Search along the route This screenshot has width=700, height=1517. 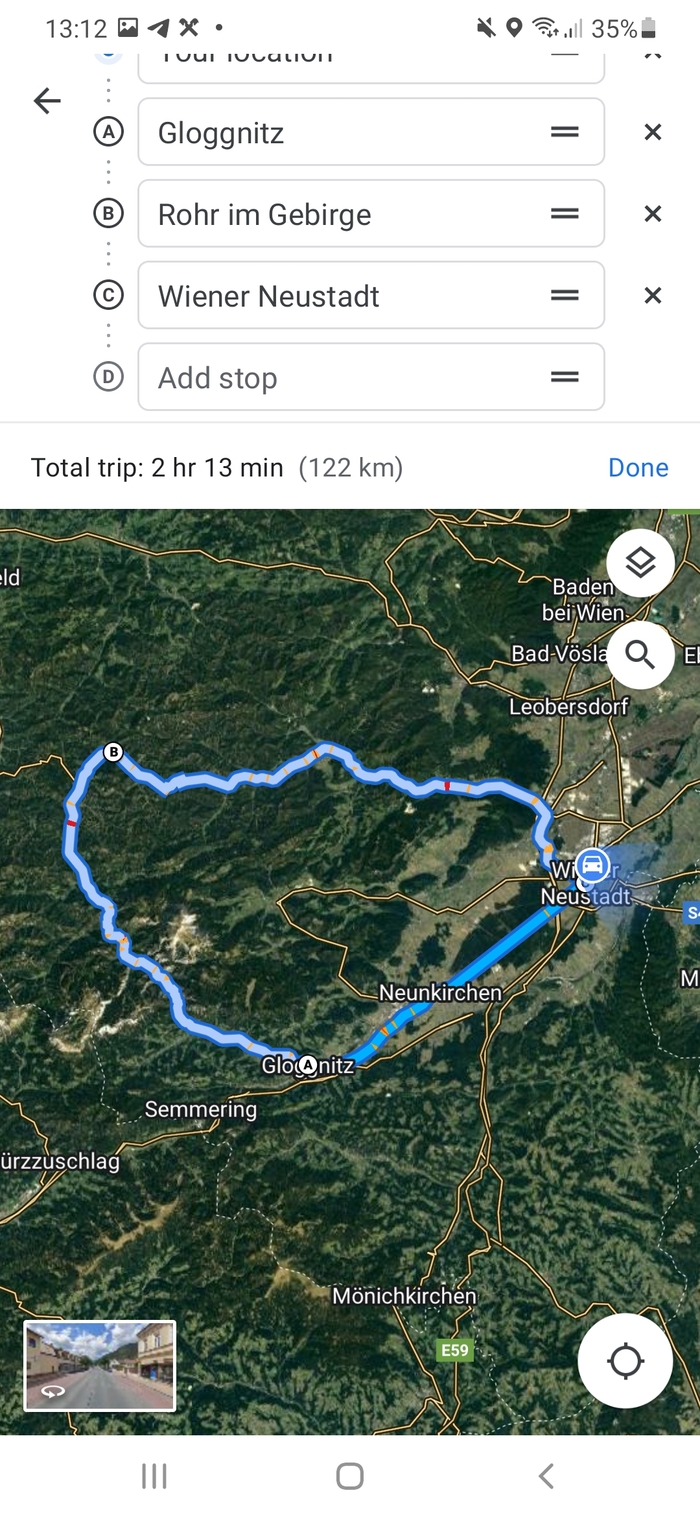click(x=640, y=655)
